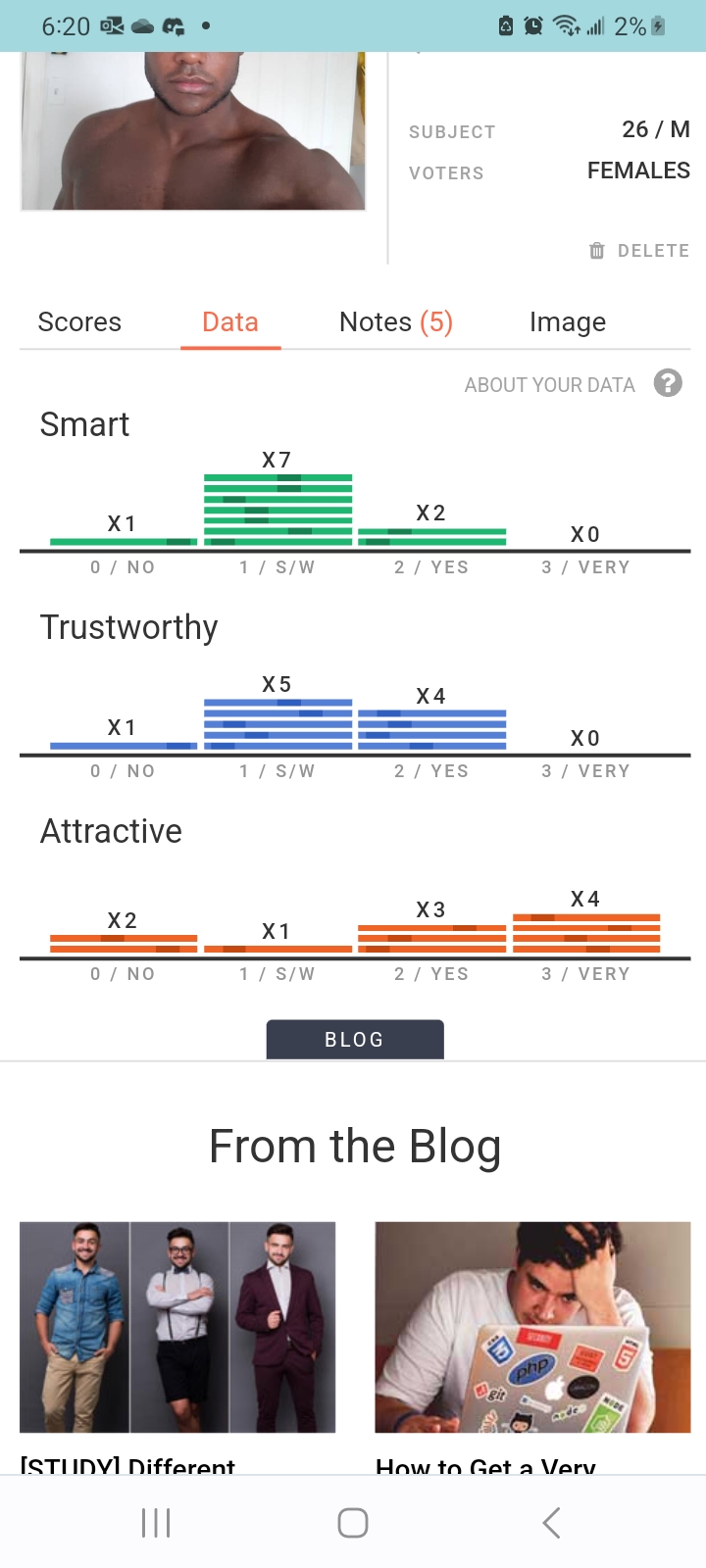Tap the subject photo at top
Image resolution: width=706 pixels, height=1568 pixels.
193,131
